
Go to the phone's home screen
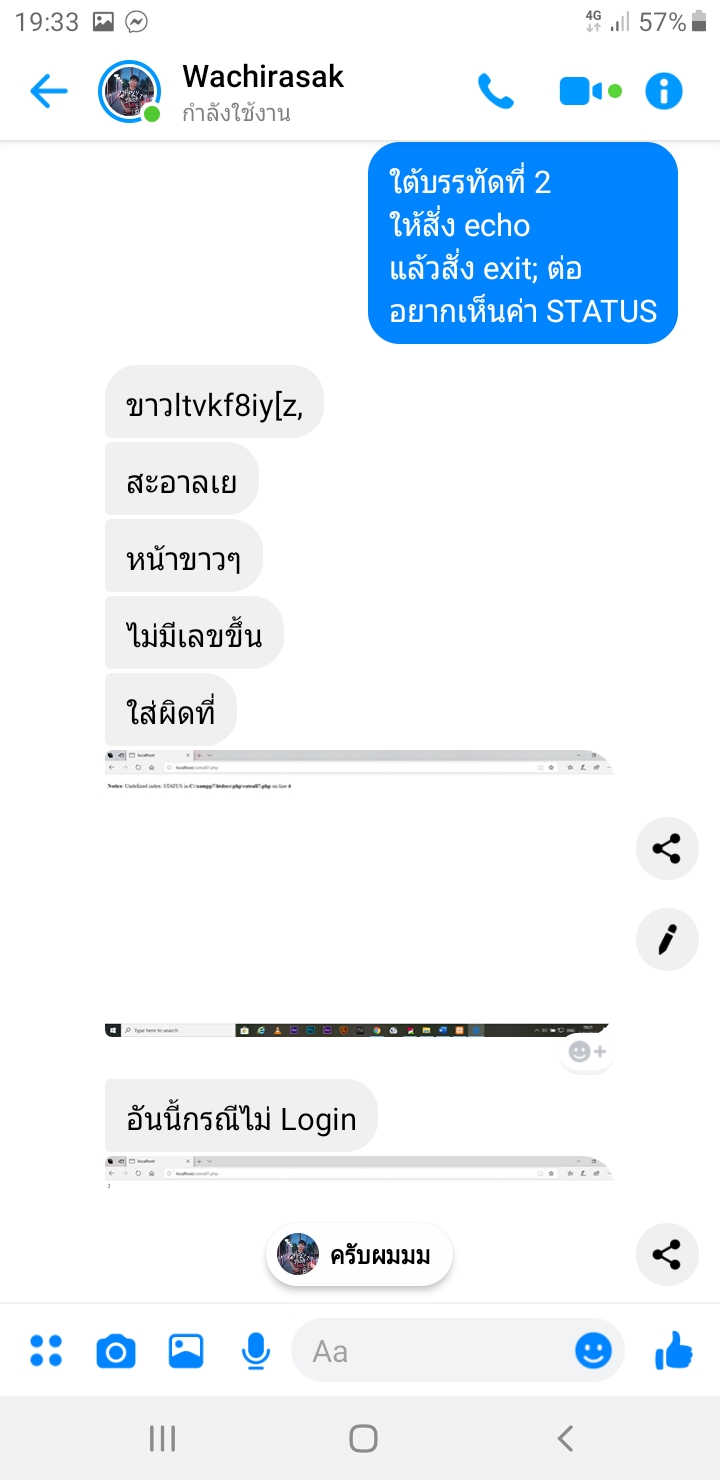coord(363,1438)
